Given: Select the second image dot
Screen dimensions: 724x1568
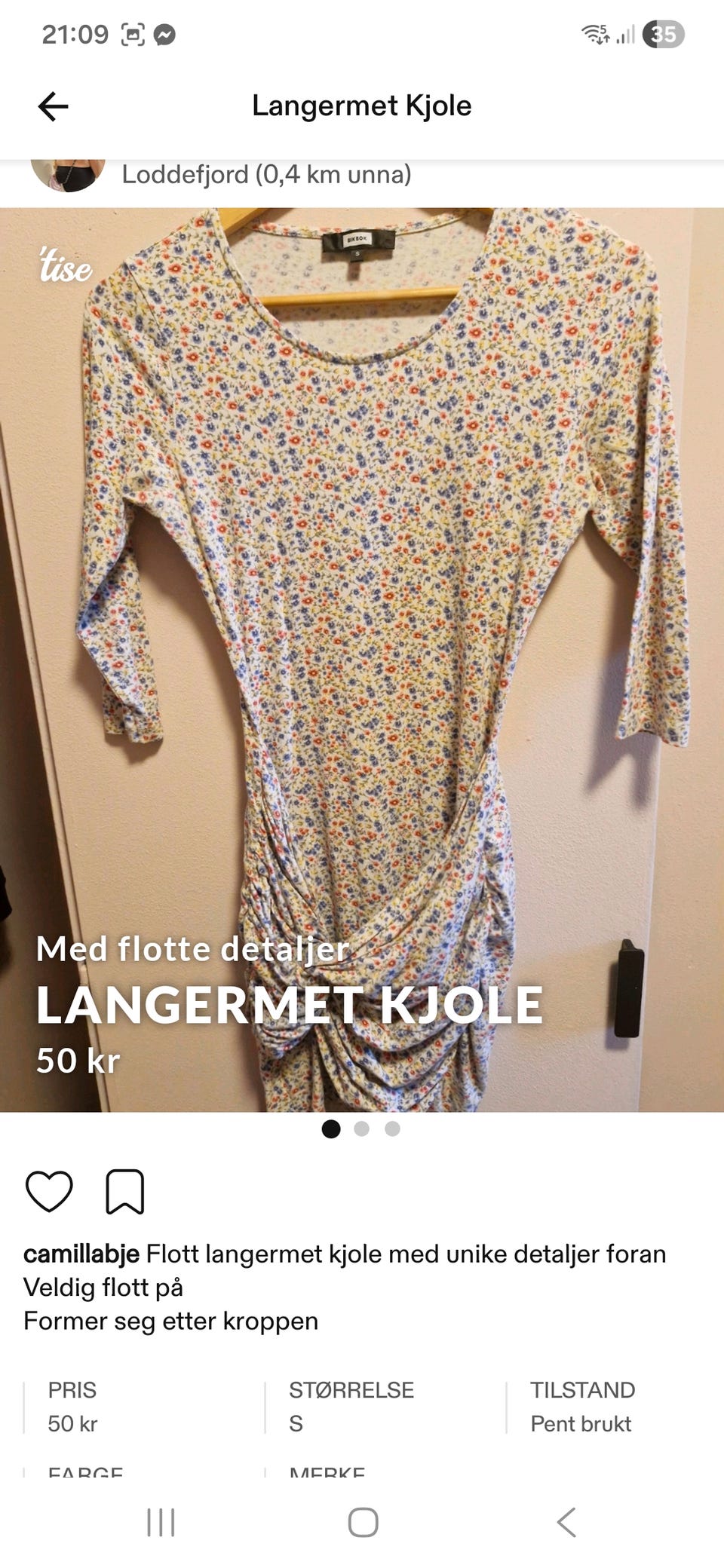Looking at the screenshot, I should 362,1129.
